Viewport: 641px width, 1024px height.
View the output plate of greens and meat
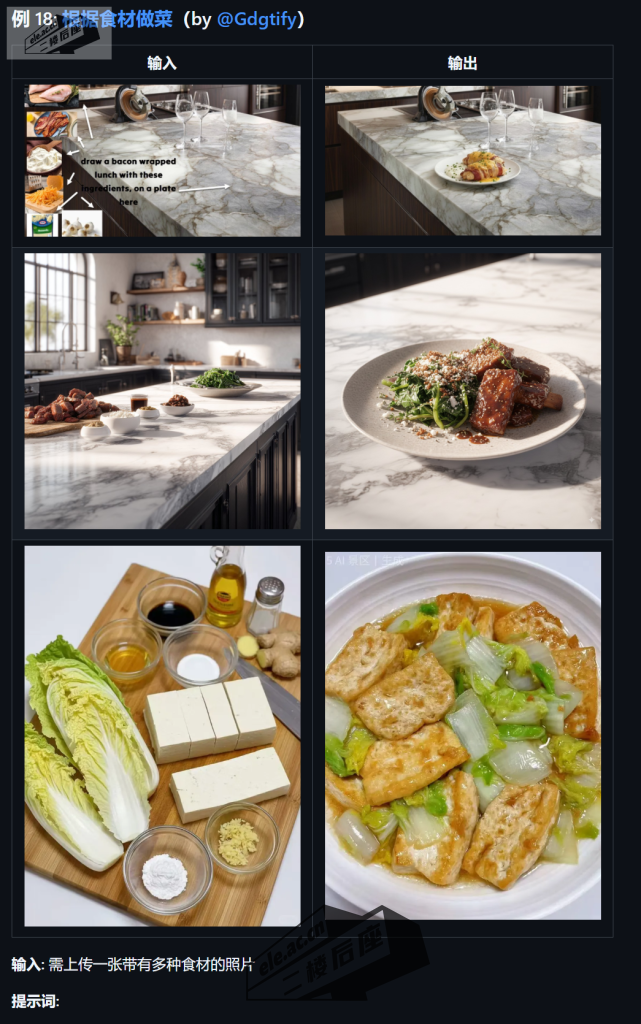(x=462, y=391)
